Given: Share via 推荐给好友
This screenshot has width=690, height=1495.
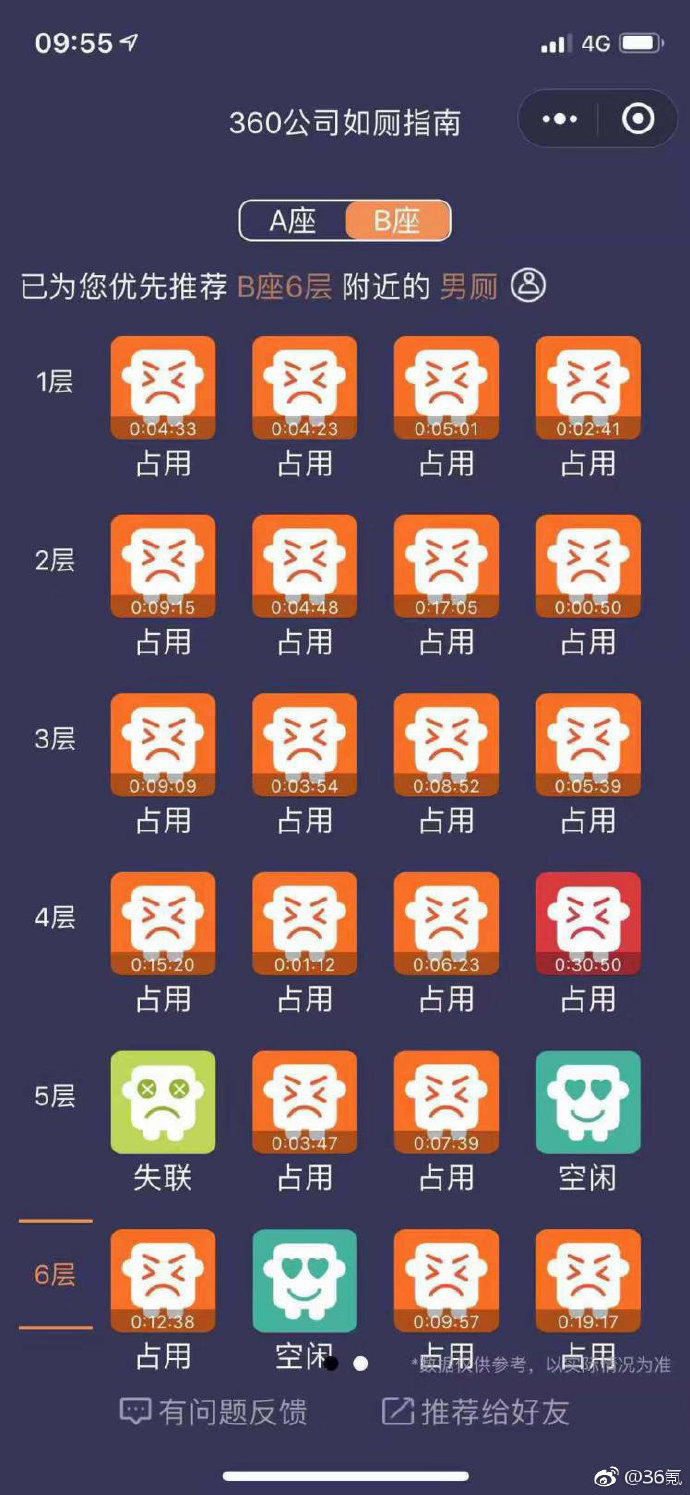Looking at the screenshot, I should click(476, 1412).
